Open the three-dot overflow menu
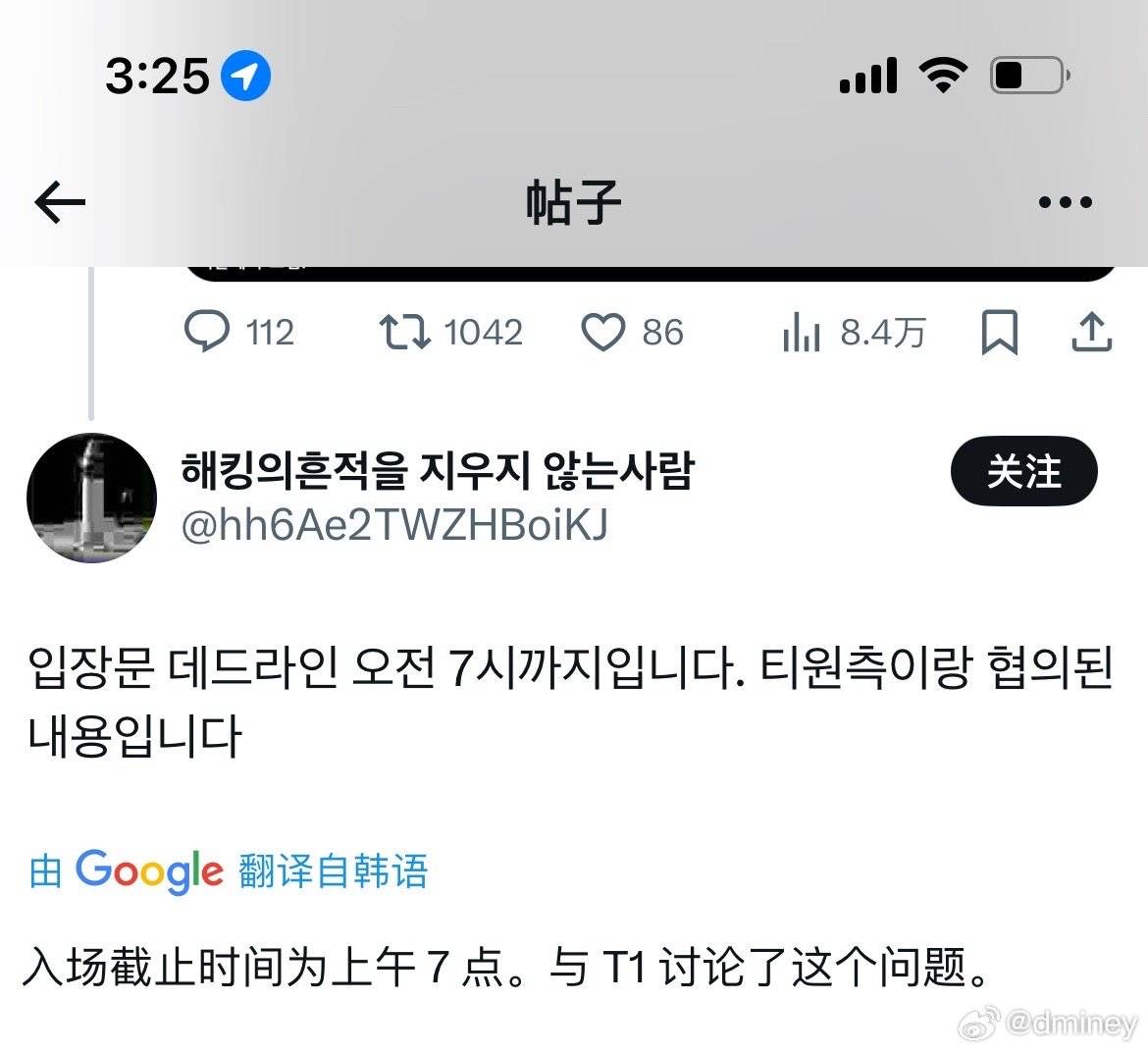The width and height of the screenshot is (1148, 1053). [1064, 202]
